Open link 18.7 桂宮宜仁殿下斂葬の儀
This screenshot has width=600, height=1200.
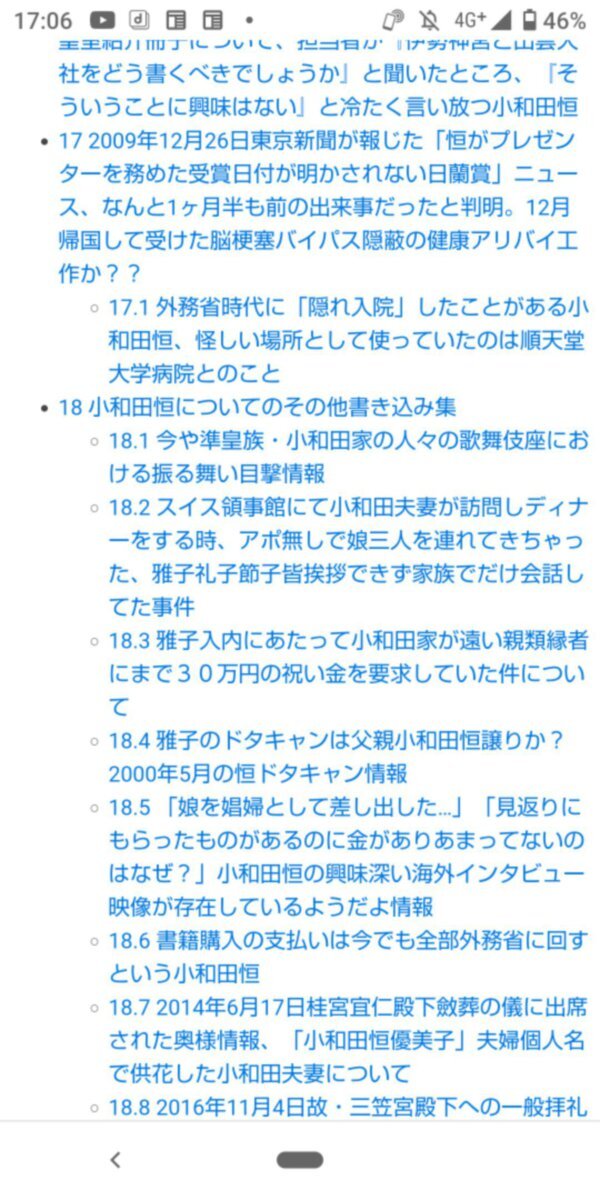347,1041
